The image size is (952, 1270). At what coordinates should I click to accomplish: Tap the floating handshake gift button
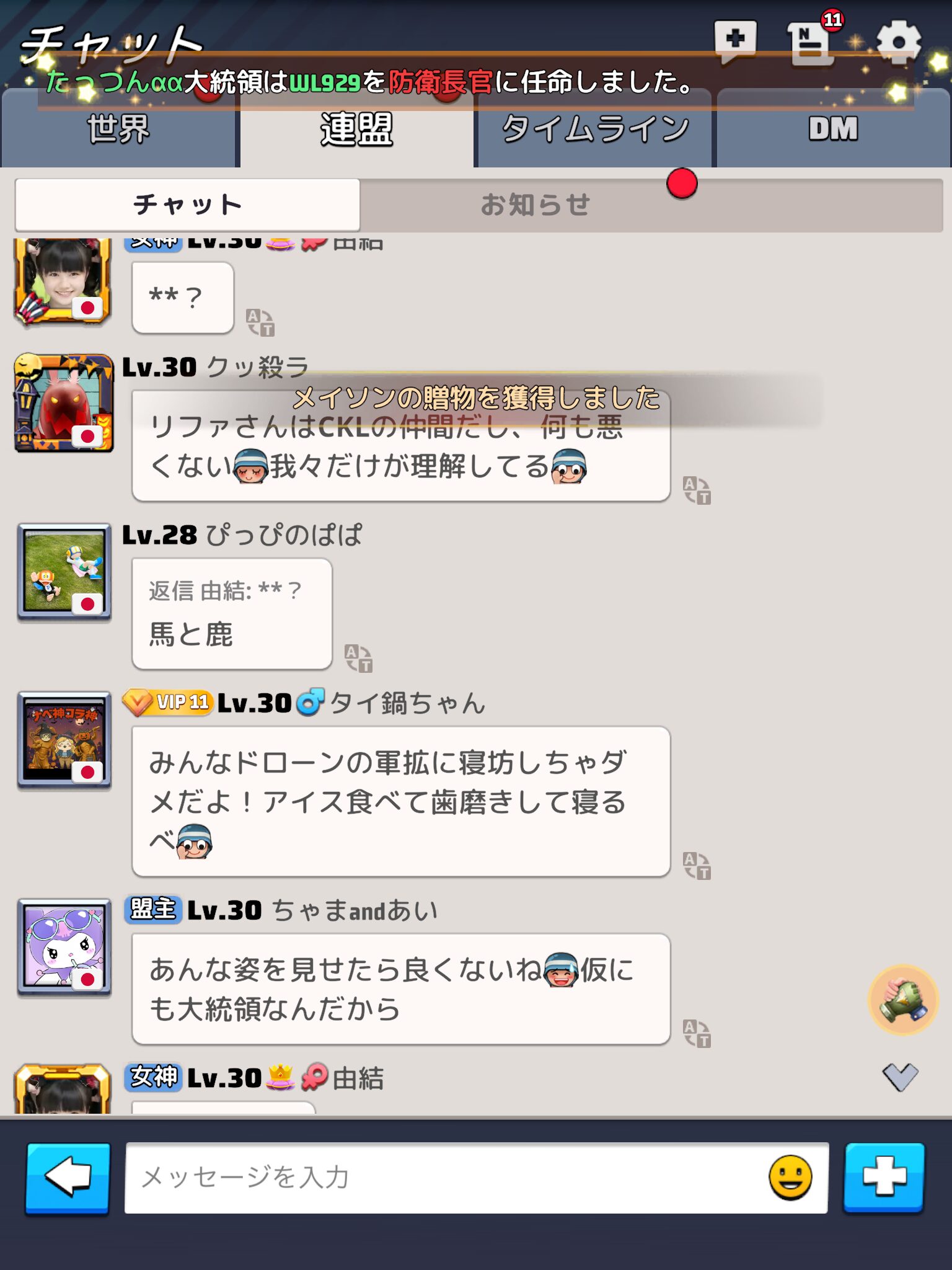pyautogui.click(x=903, y=1000)
